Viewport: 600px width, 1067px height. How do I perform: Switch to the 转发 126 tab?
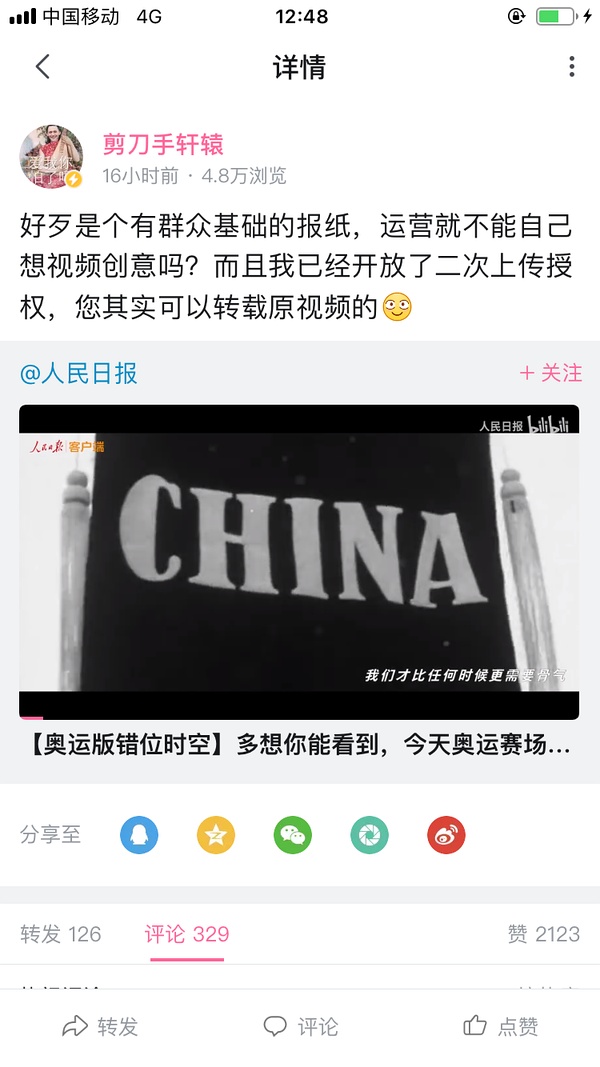(61, 934)
